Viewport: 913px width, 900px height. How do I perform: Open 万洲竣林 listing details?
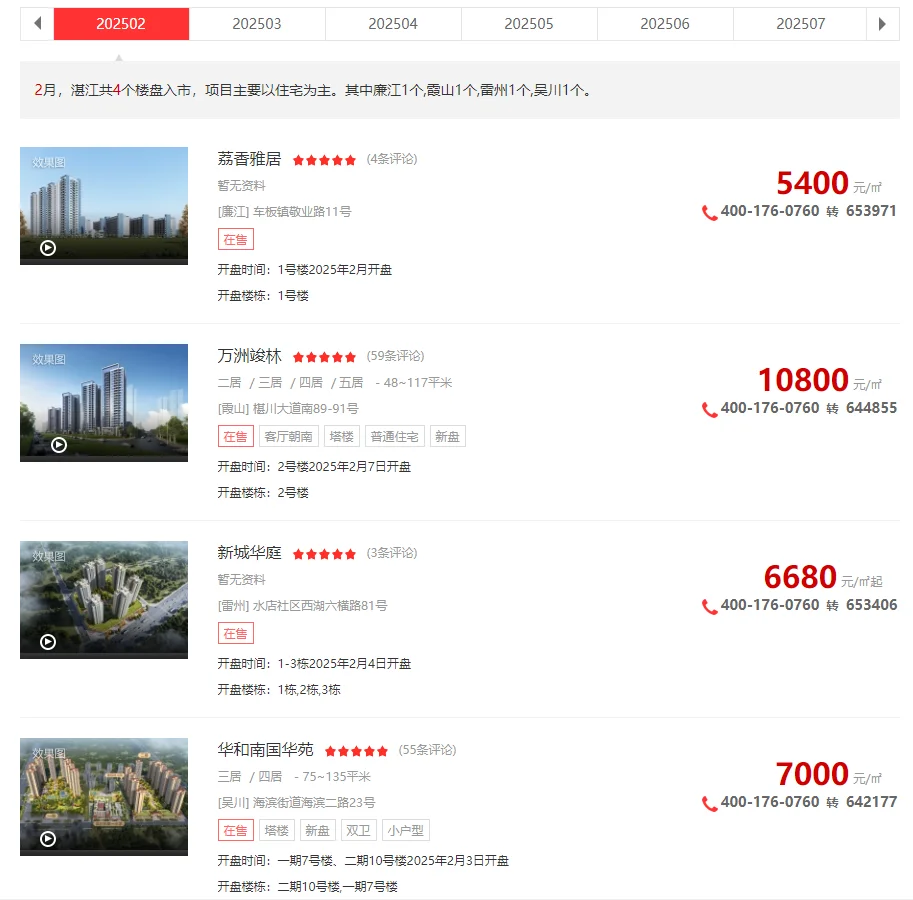(249, 356)
